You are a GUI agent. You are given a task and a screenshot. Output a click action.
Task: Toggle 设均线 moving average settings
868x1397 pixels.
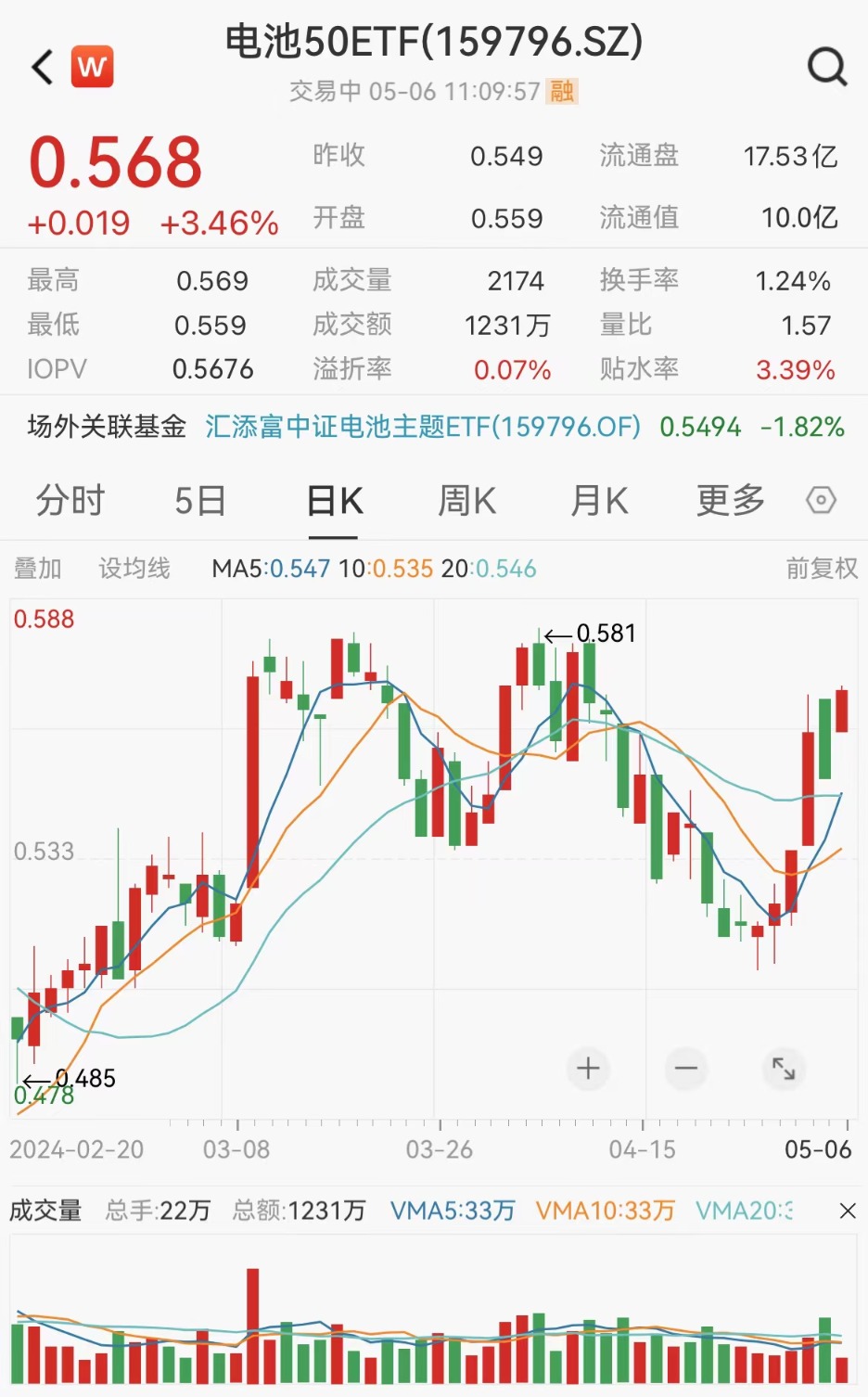134,568
